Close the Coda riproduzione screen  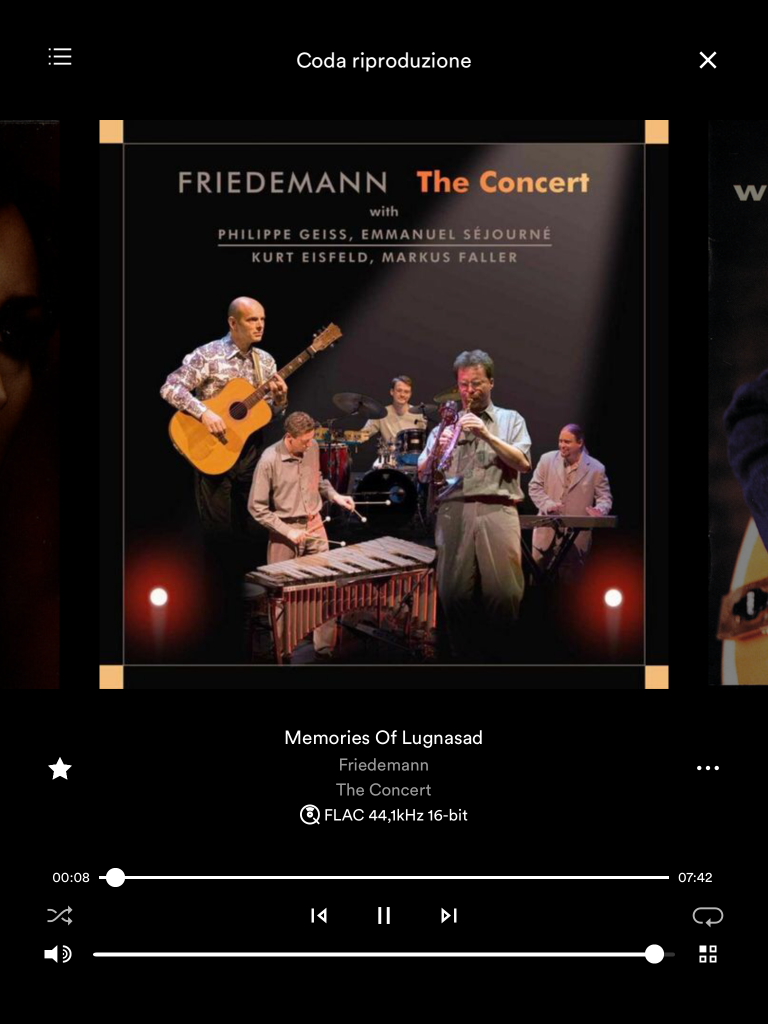pos(708,60)
